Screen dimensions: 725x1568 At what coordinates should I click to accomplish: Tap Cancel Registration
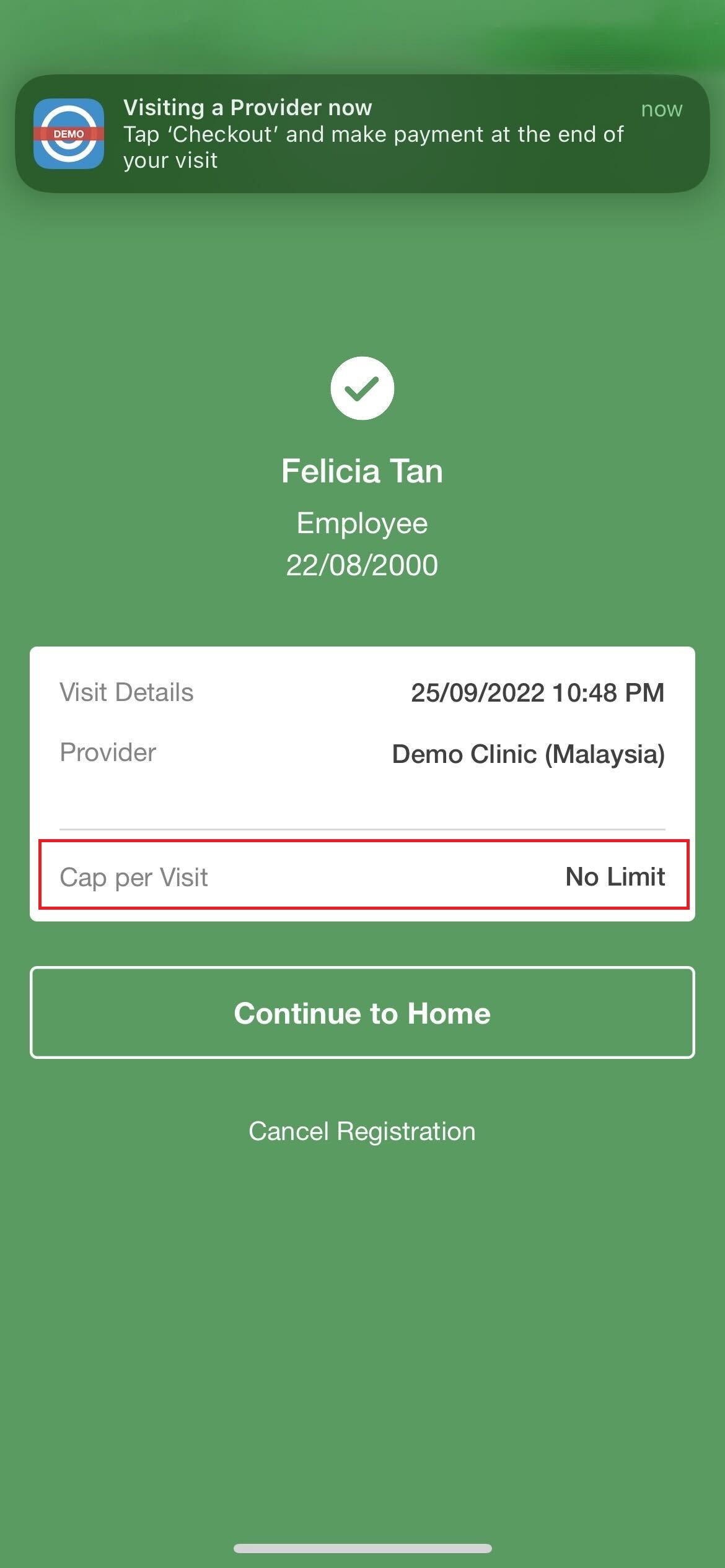pyautogui.click(x=362, y=1131)
